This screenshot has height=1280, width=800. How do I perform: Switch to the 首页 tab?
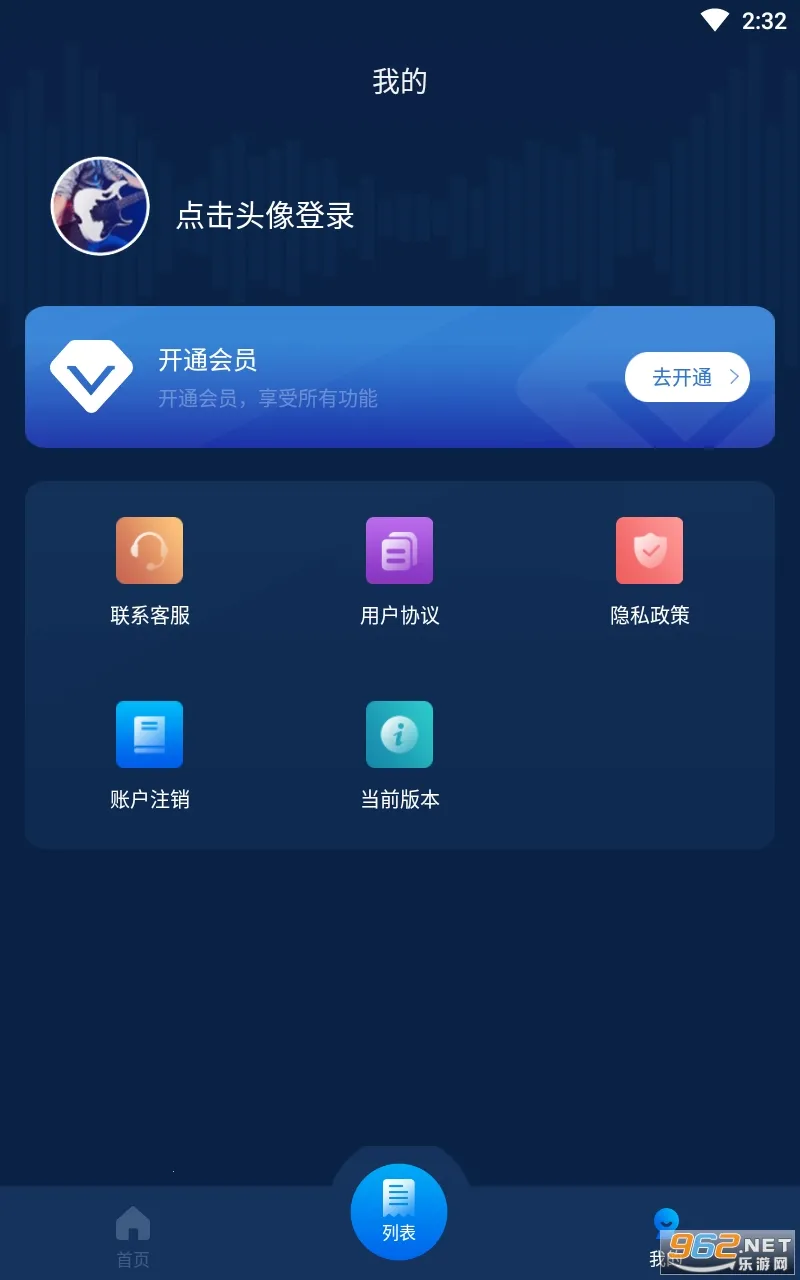tap(133, 1235)
